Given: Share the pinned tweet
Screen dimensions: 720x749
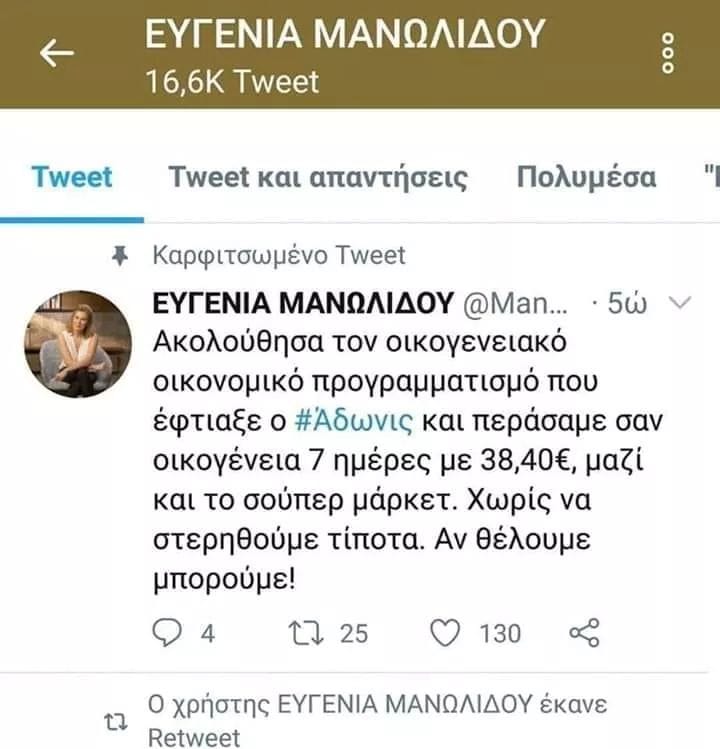Looking at the screenshot, I should [x=583, y=633].
